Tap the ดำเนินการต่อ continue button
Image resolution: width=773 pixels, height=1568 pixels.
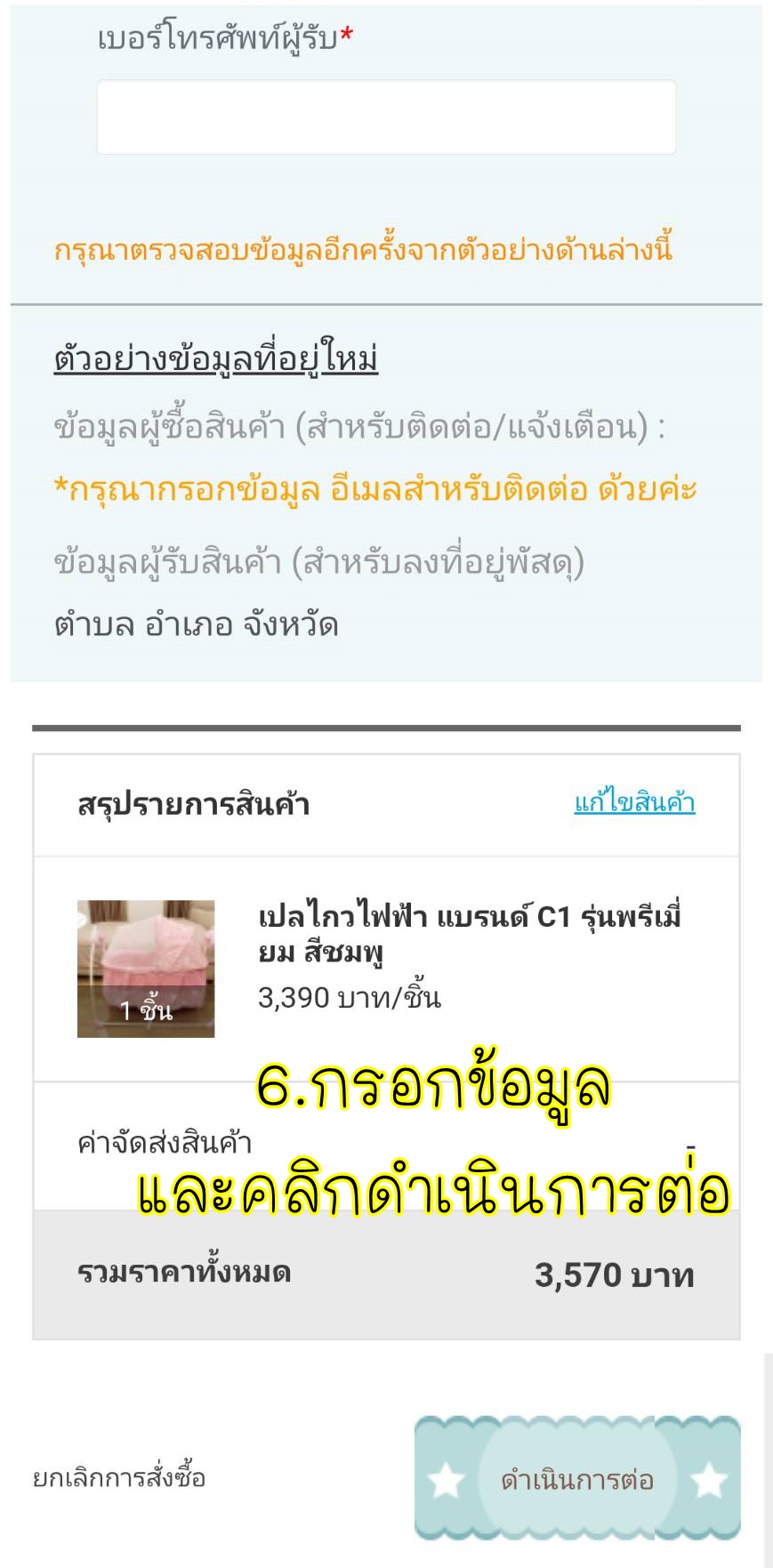[577, 1478]
